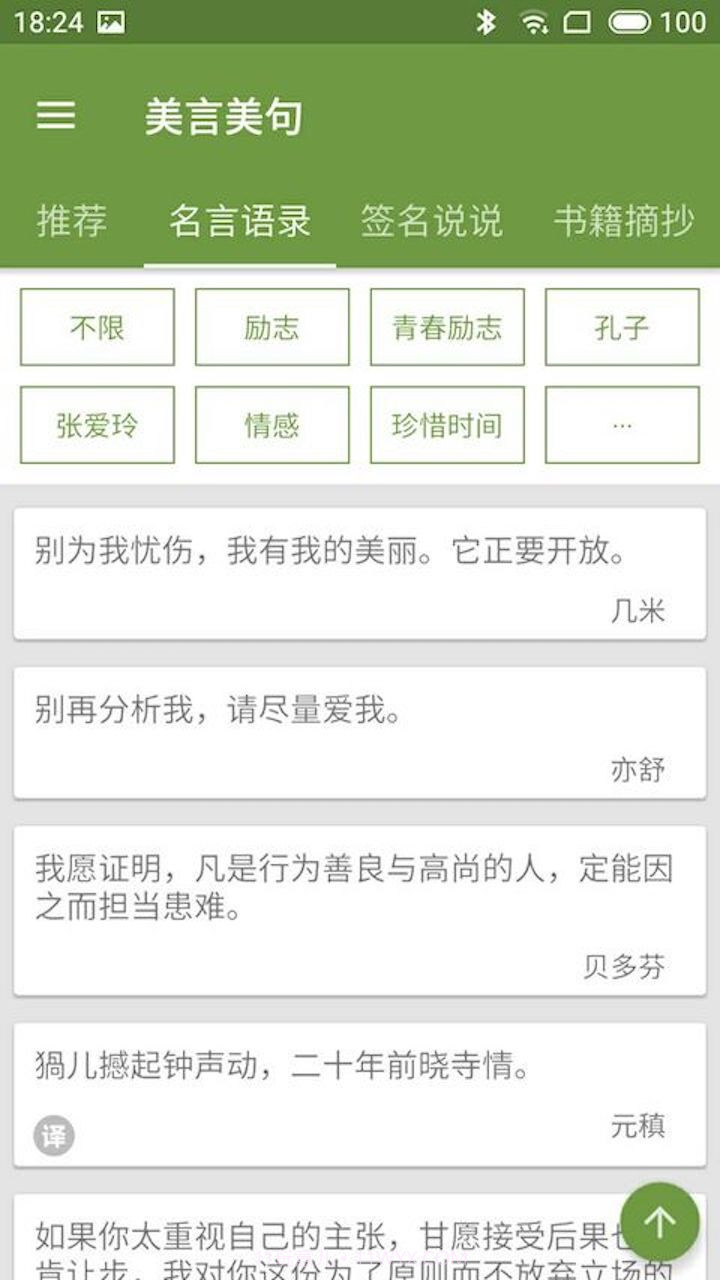This screenshot has height=1280, width=720.
Task: Choose the 张爱玲 quote filter
Action: 95,424
